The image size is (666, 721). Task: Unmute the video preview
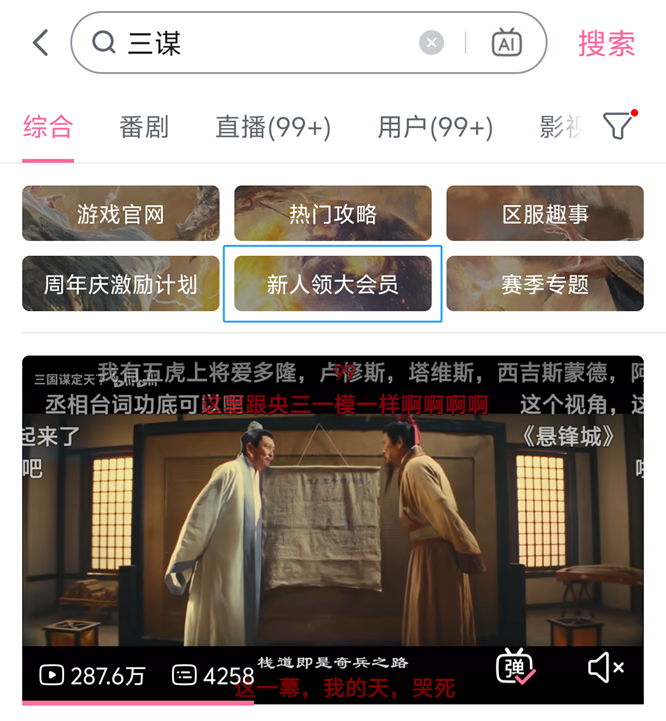605,667
